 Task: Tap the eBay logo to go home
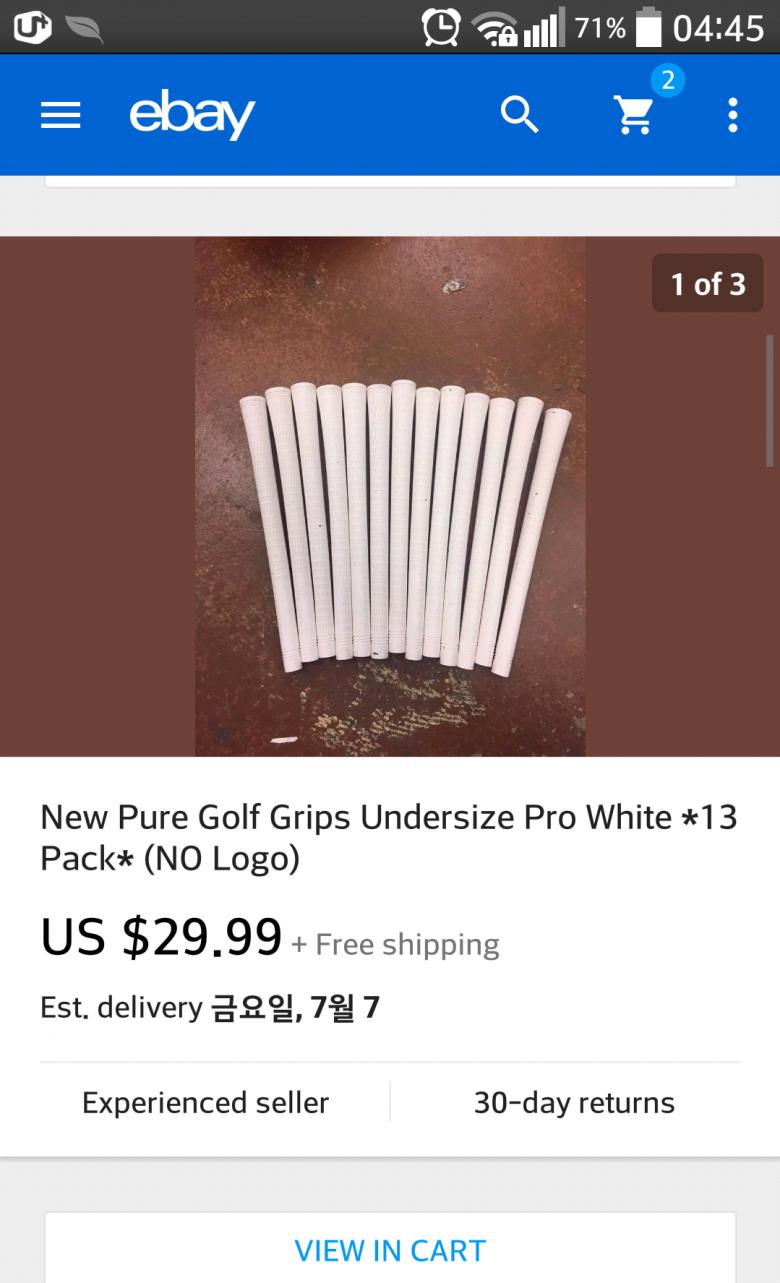coord(192,116)
